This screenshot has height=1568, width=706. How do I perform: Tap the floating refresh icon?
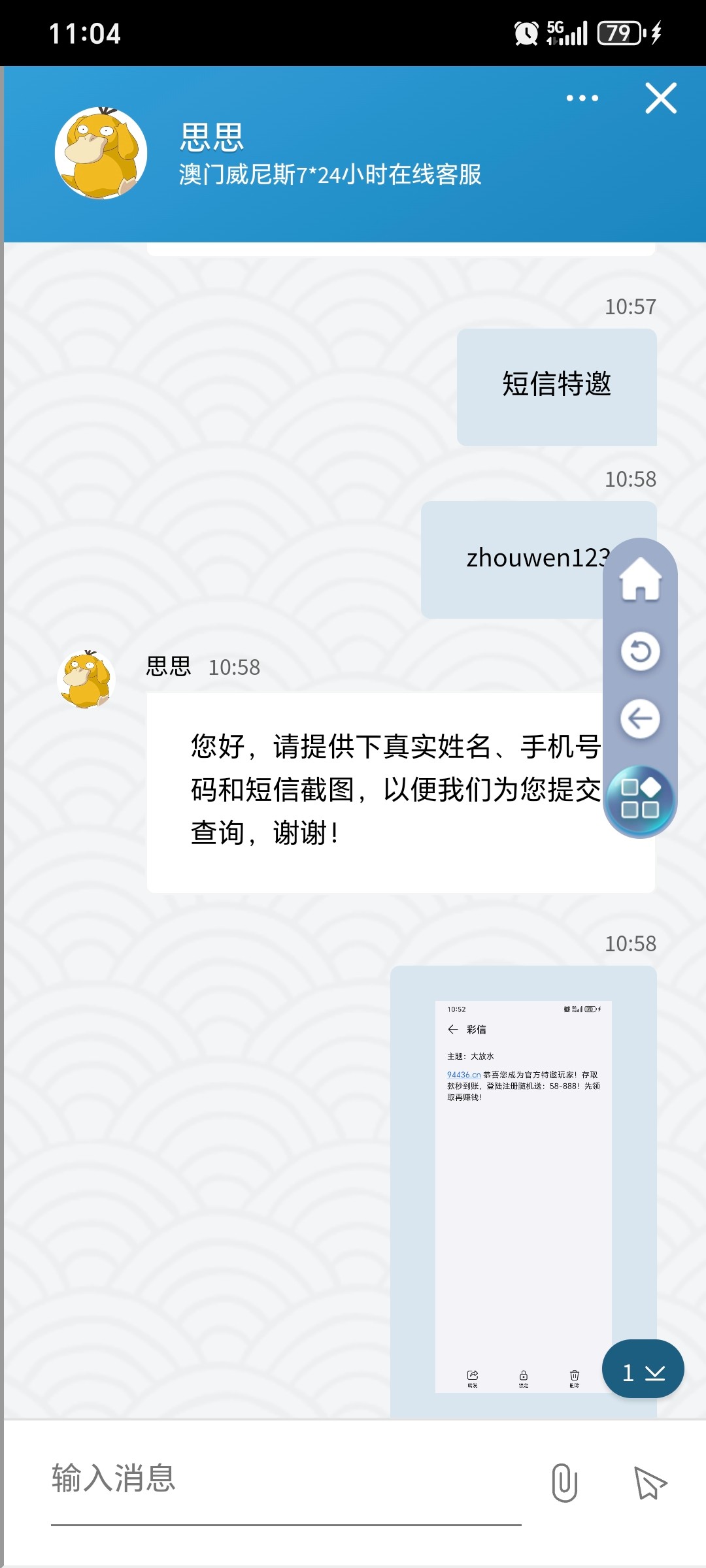tap(640, 651)
